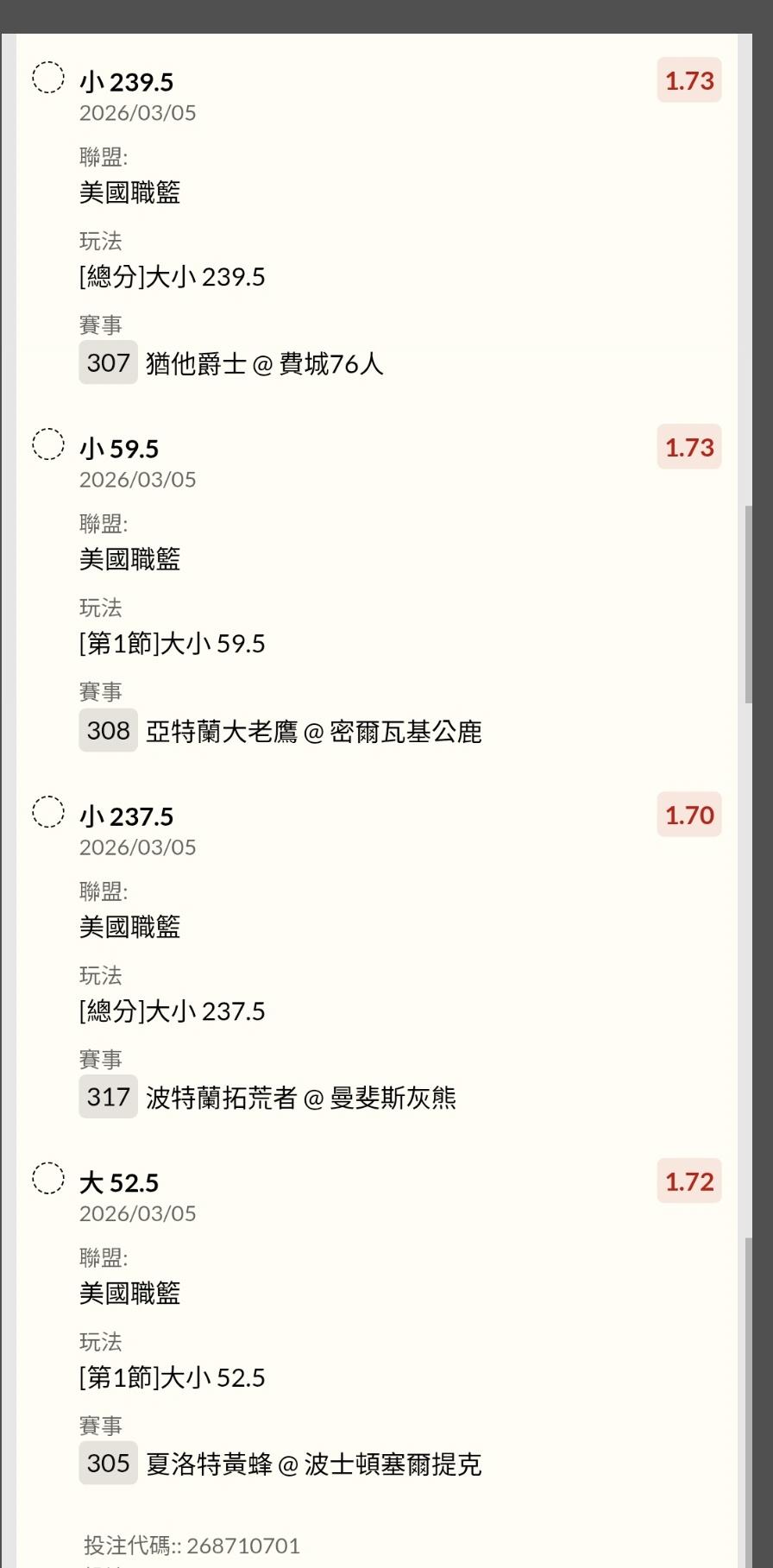Select the dashed circle beside 小 237.5
Screen dimensions: 773x1568
coord(48,811)
